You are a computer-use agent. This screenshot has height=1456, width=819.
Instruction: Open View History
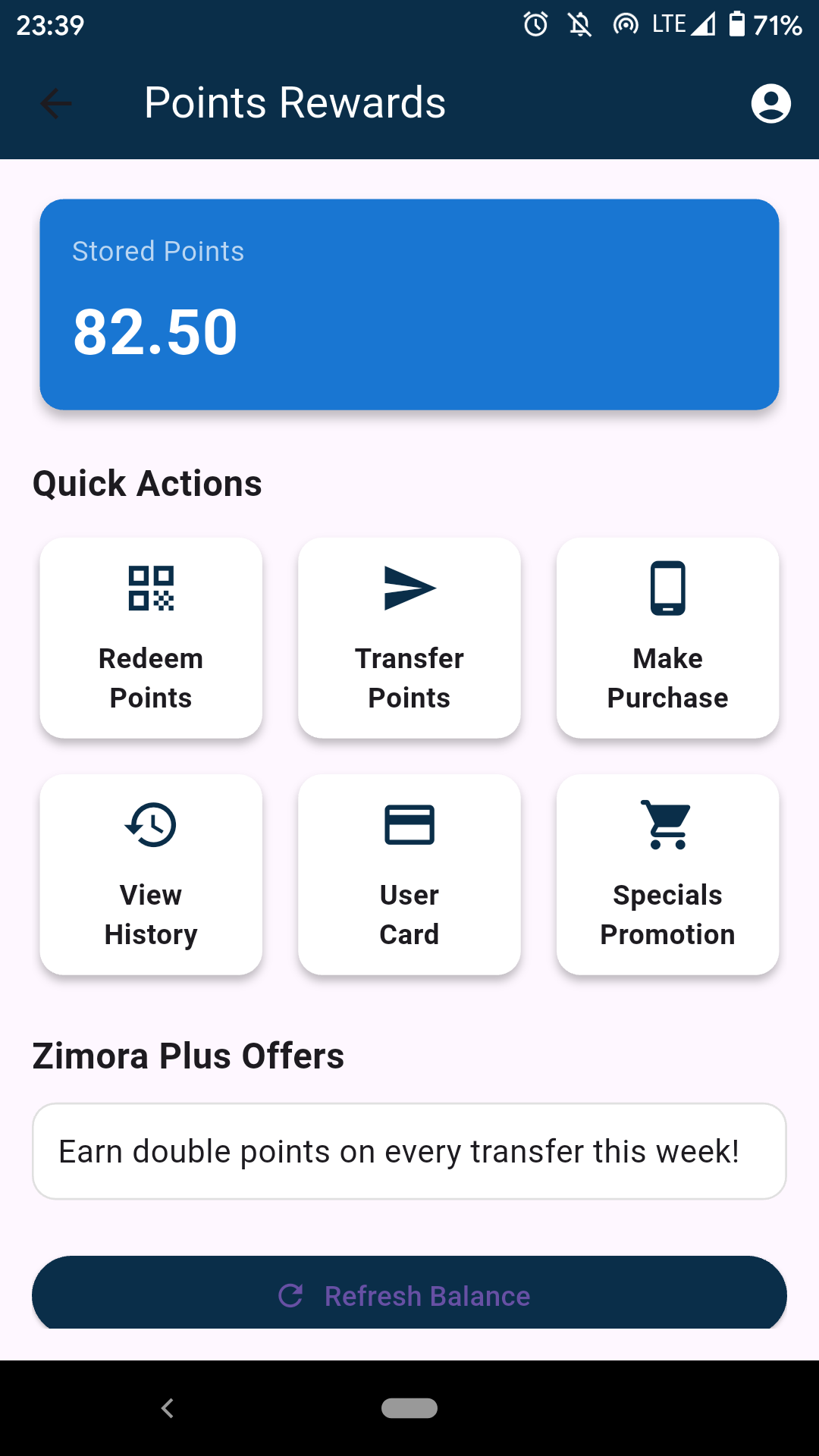pyautogui.click(x=151, y=874)
